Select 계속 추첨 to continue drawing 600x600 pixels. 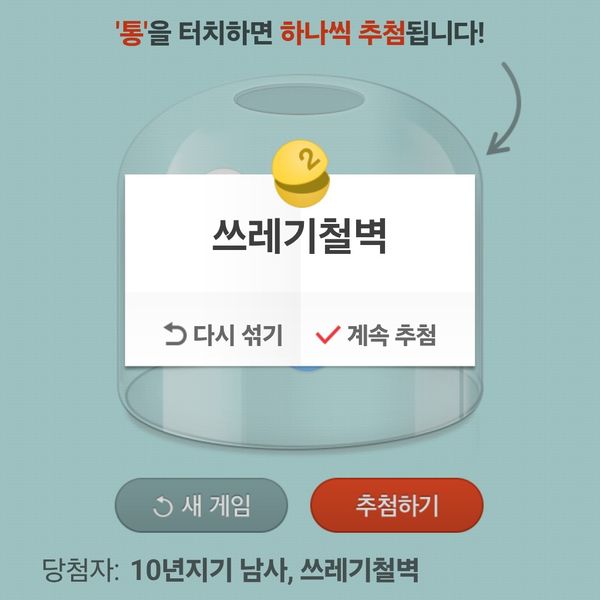pos(376,335)
